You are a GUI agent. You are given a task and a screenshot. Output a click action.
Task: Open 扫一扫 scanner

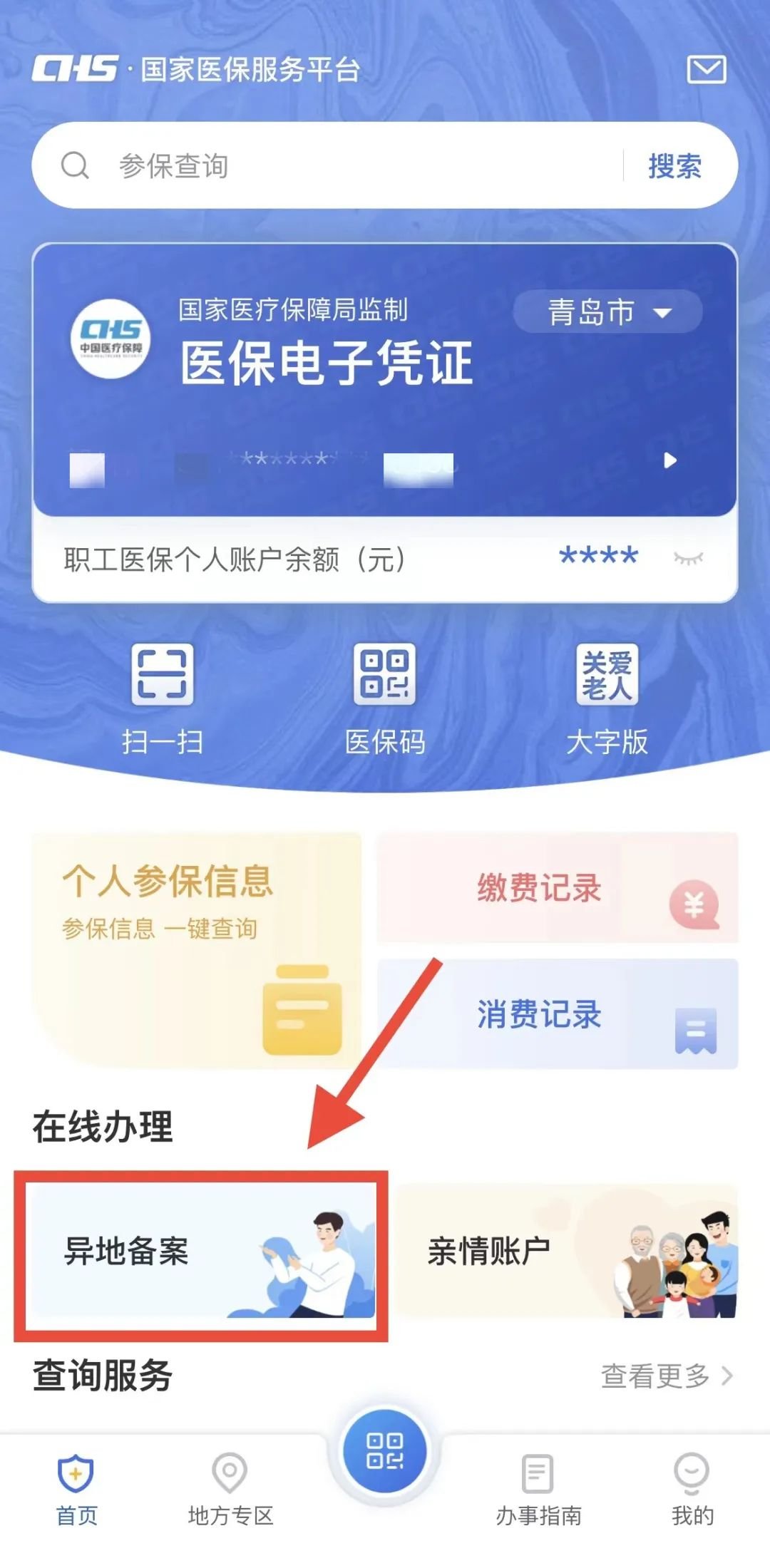point(163,697)
